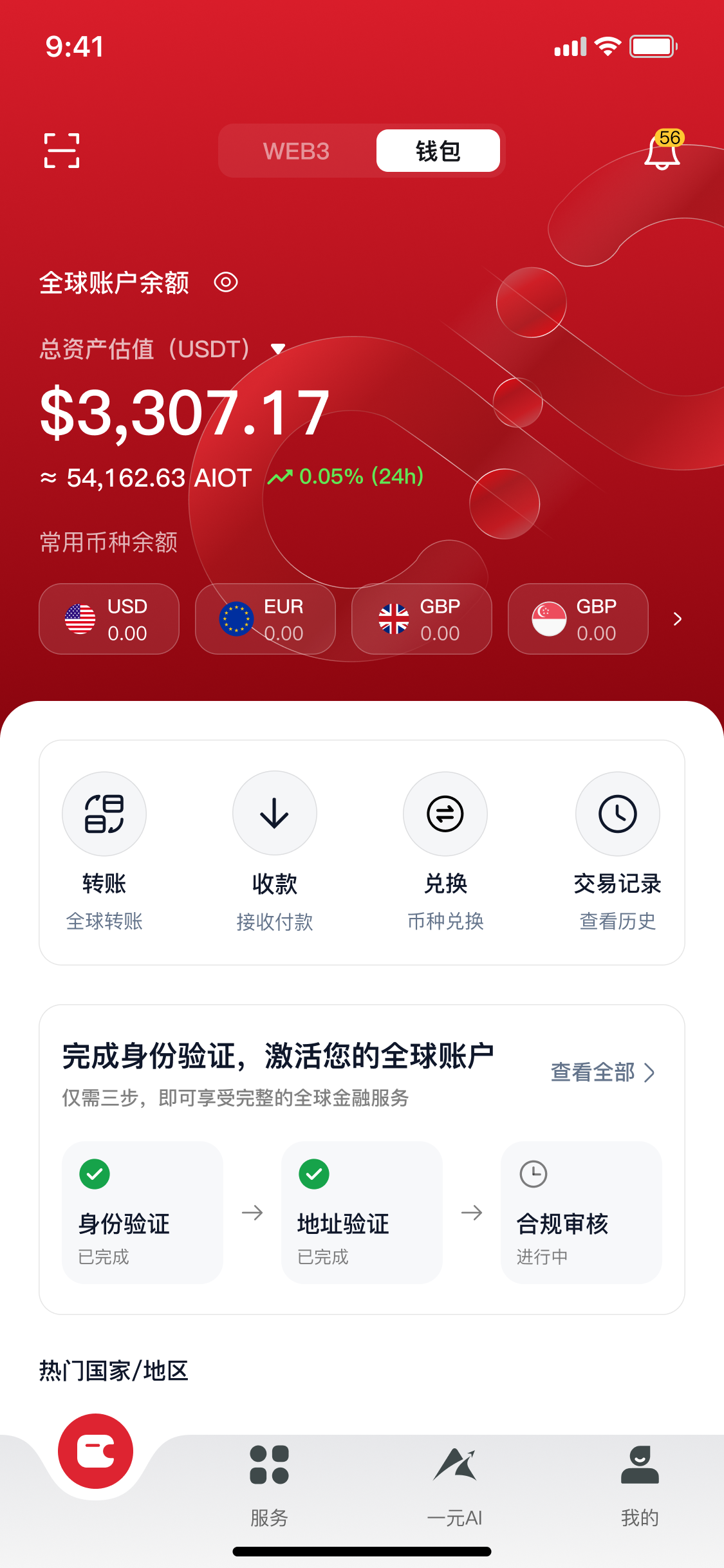Image resolution: width=724 pixels, height=1568 pixels.
Task: Open the scan icon
Action: tap(62, 151)
